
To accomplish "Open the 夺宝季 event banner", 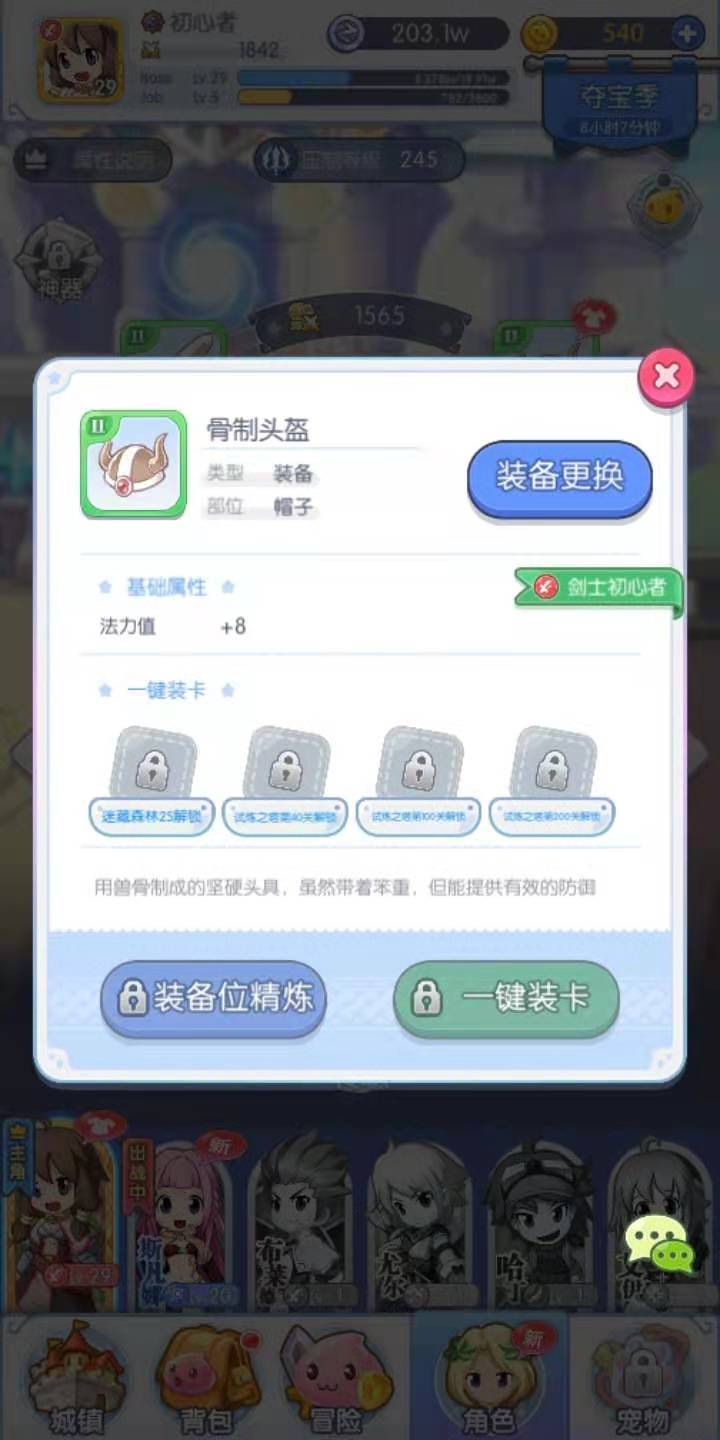I will click(621, 104).
